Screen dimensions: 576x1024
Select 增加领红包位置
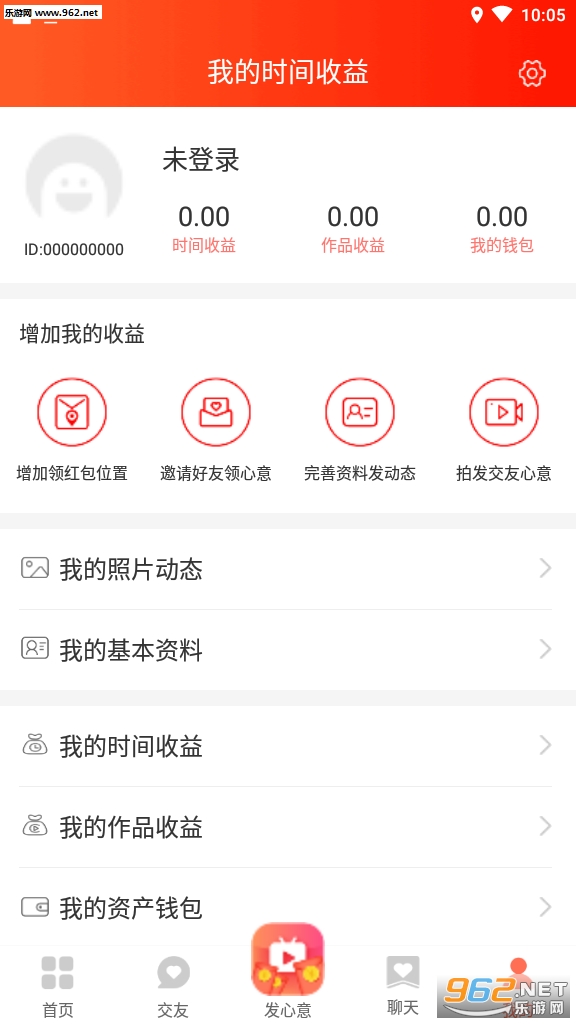coord(72,430)
